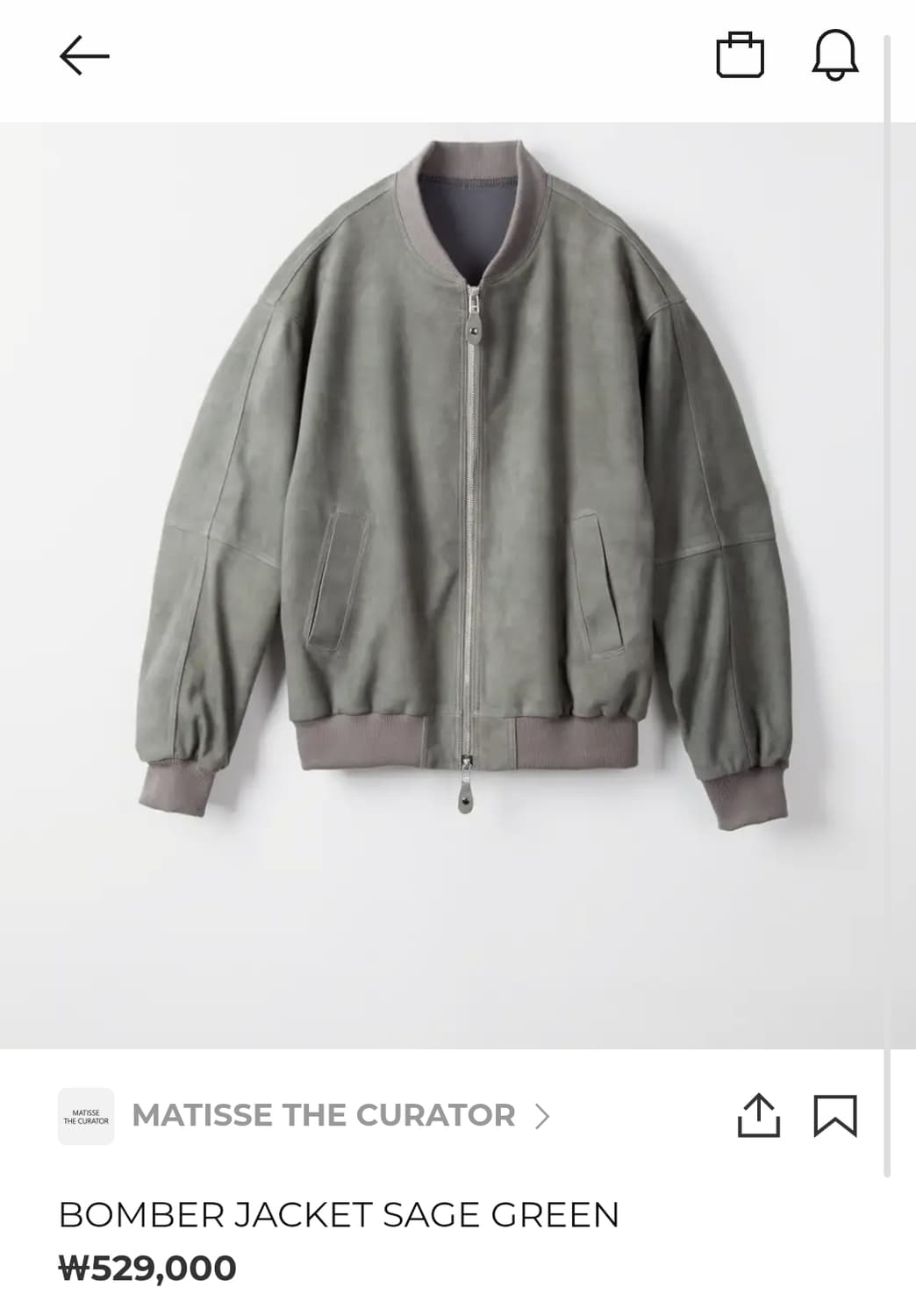Go back to the previous page
This screenshot has width=916, height=1316.
84,56
